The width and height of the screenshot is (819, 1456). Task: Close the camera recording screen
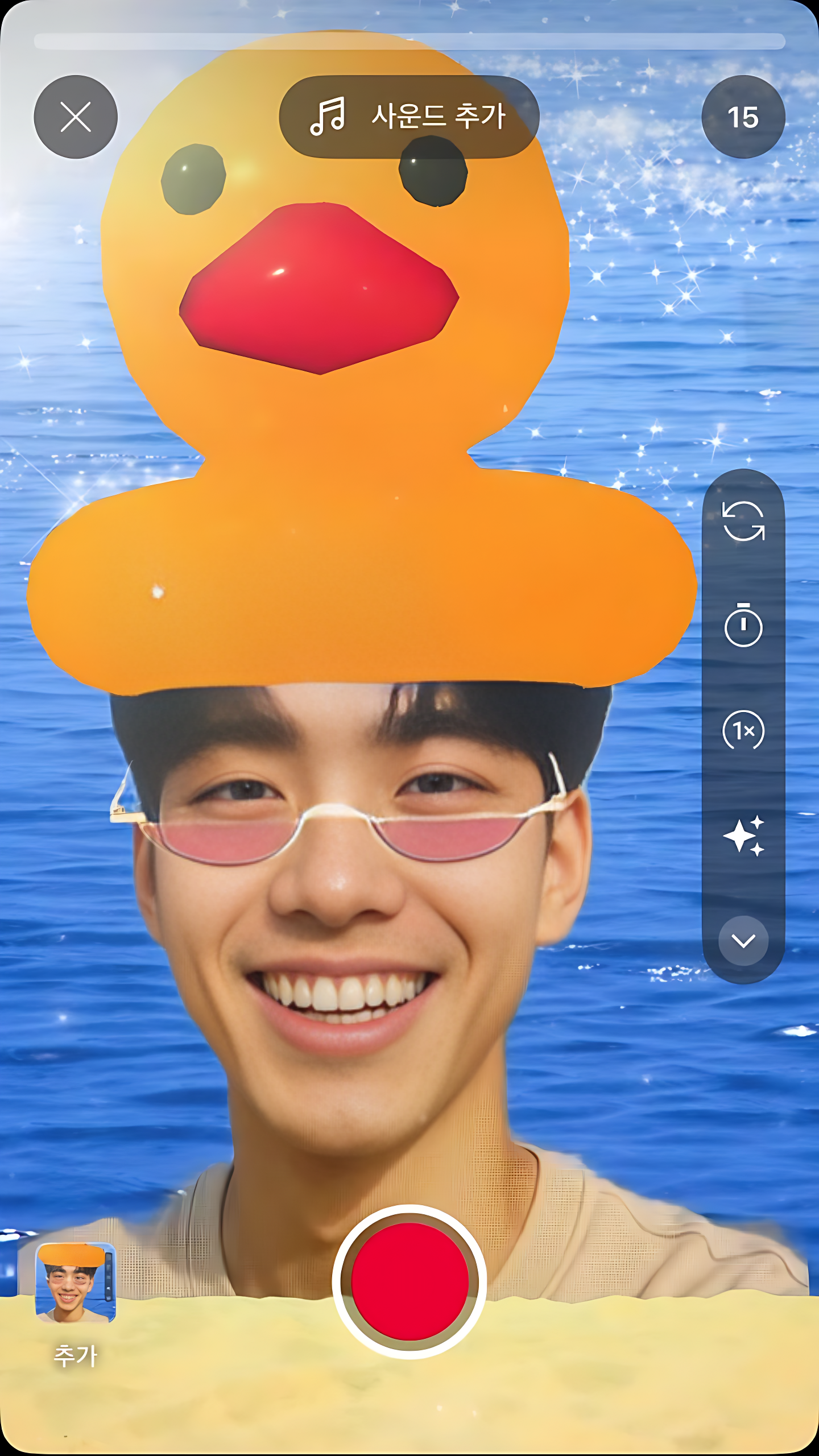tap(76, 117)
